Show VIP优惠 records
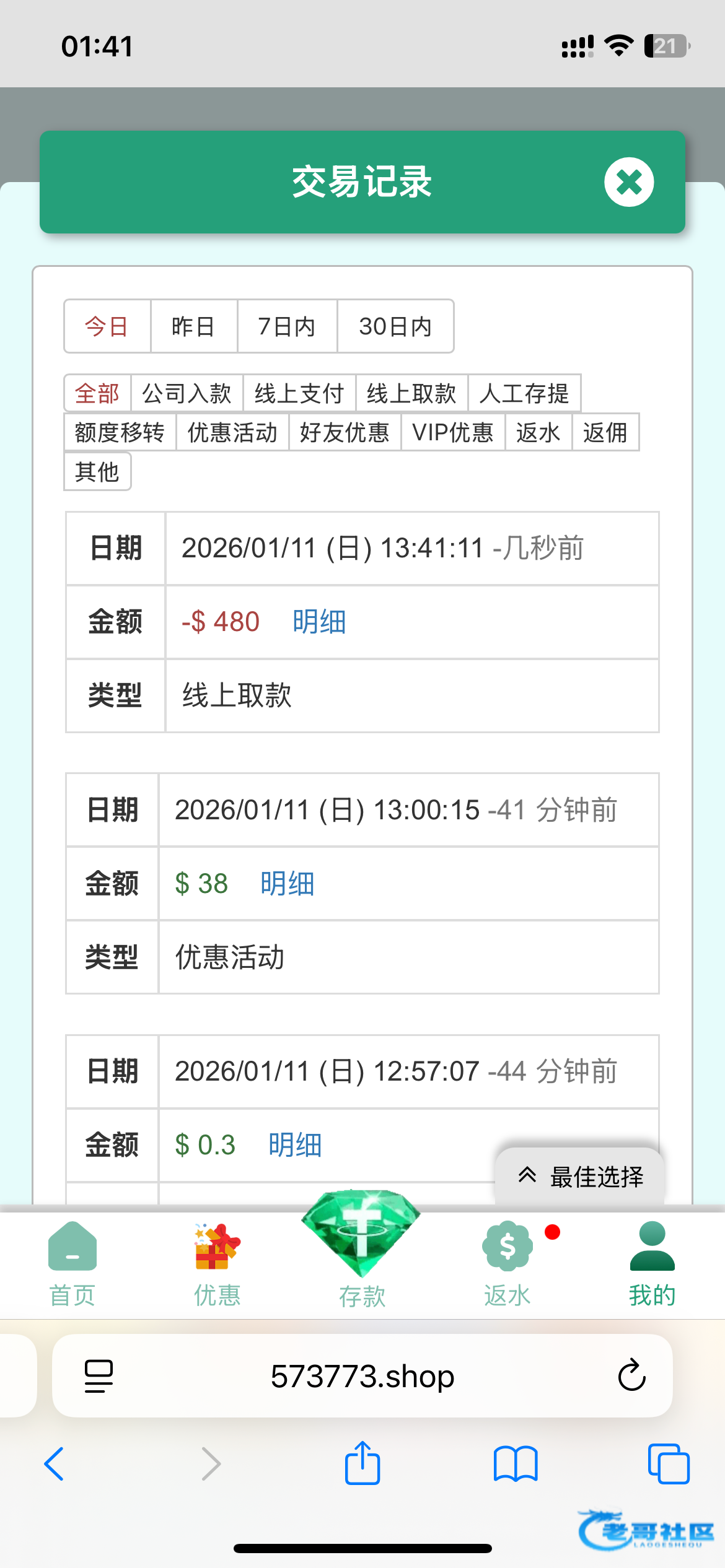The image size is (725, 1568). coord(452,432)
